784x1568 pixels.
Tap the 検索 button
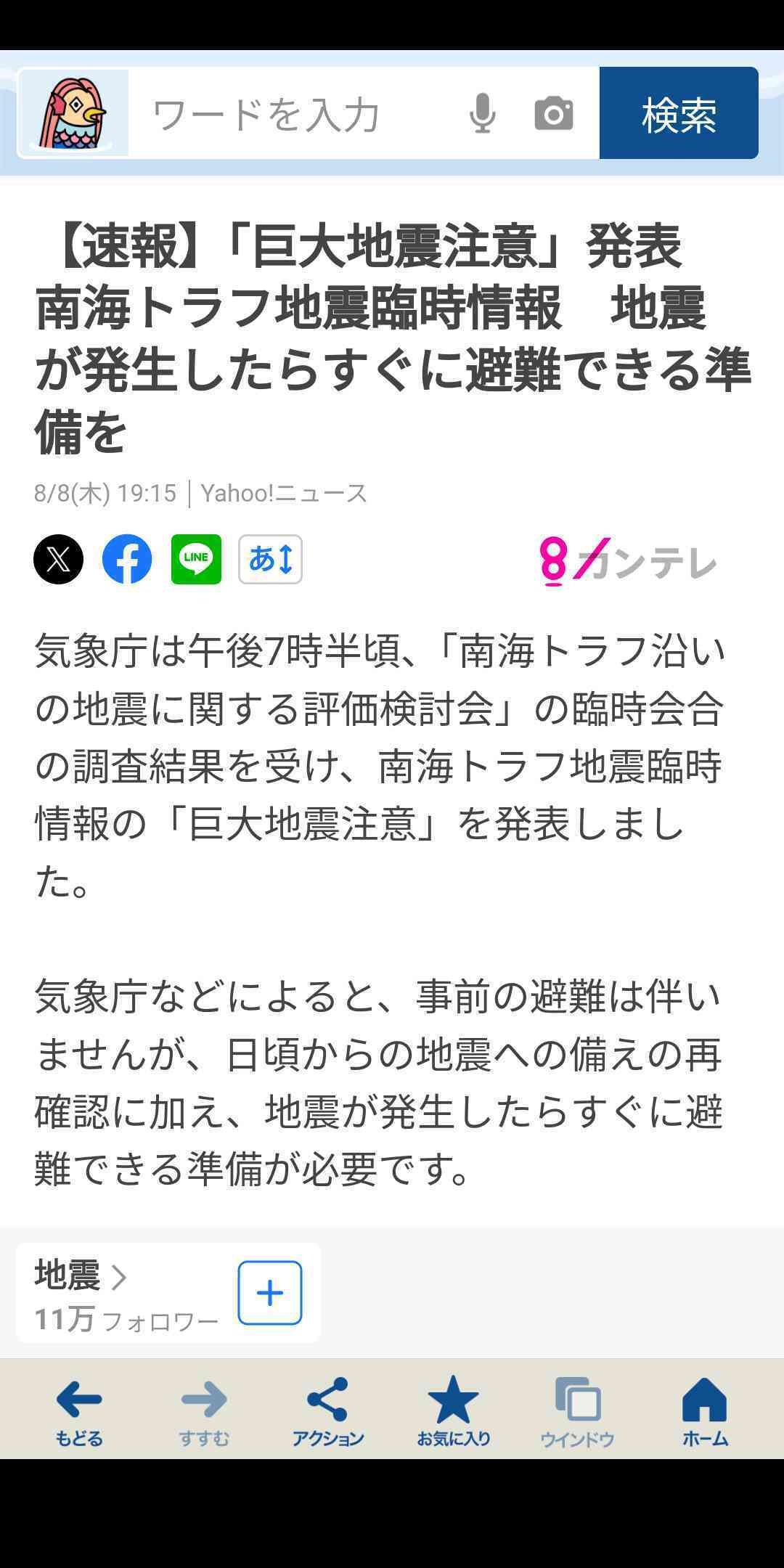point(679,113)
